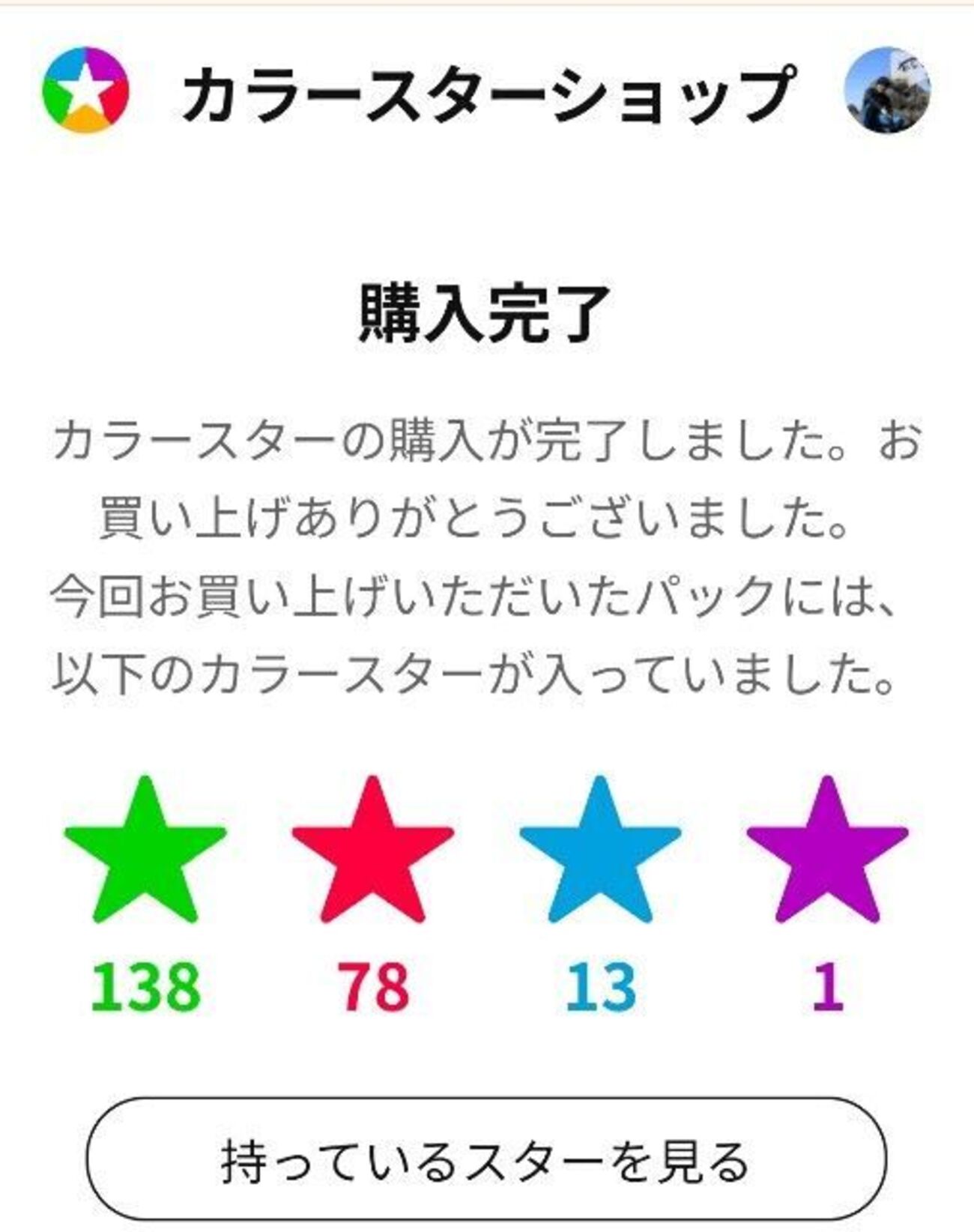Open the profile avatar at top right

(x=887, y=90)
